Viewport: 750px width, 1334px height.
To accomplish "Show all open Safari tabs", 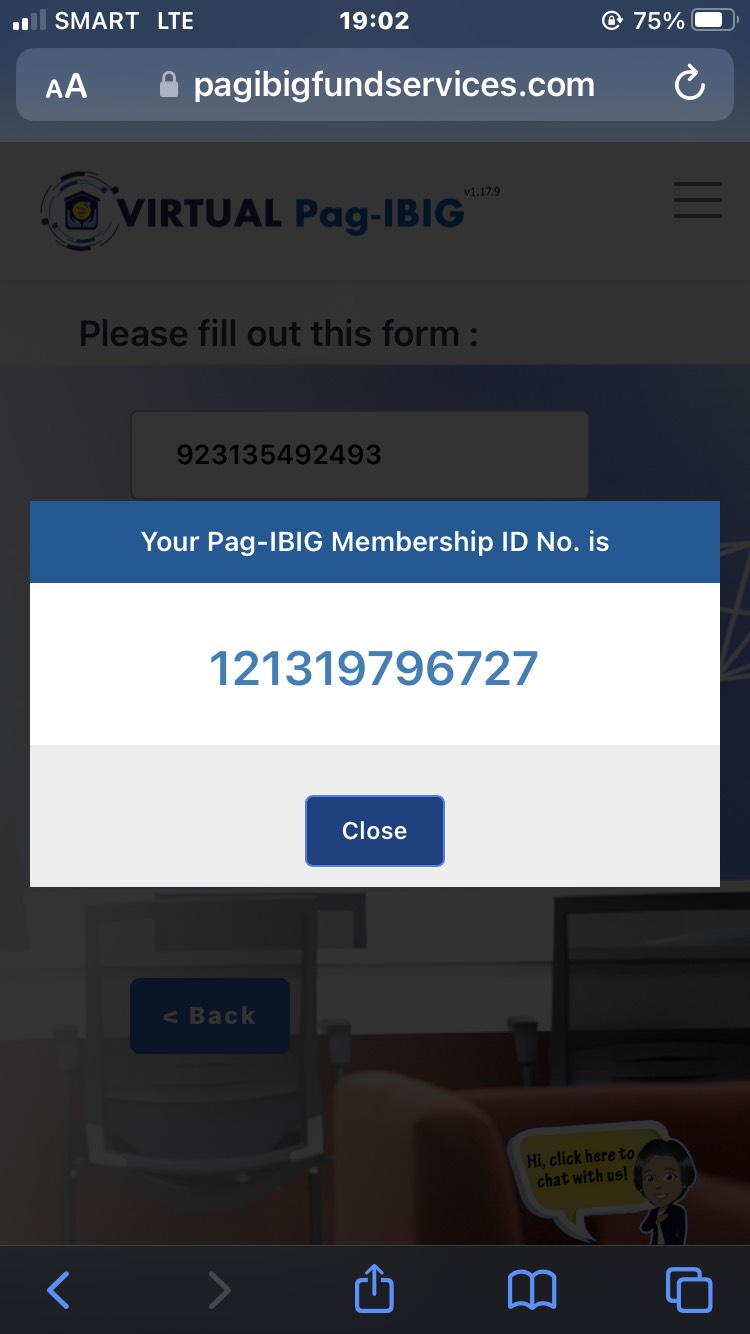I will click(689, 1290).
